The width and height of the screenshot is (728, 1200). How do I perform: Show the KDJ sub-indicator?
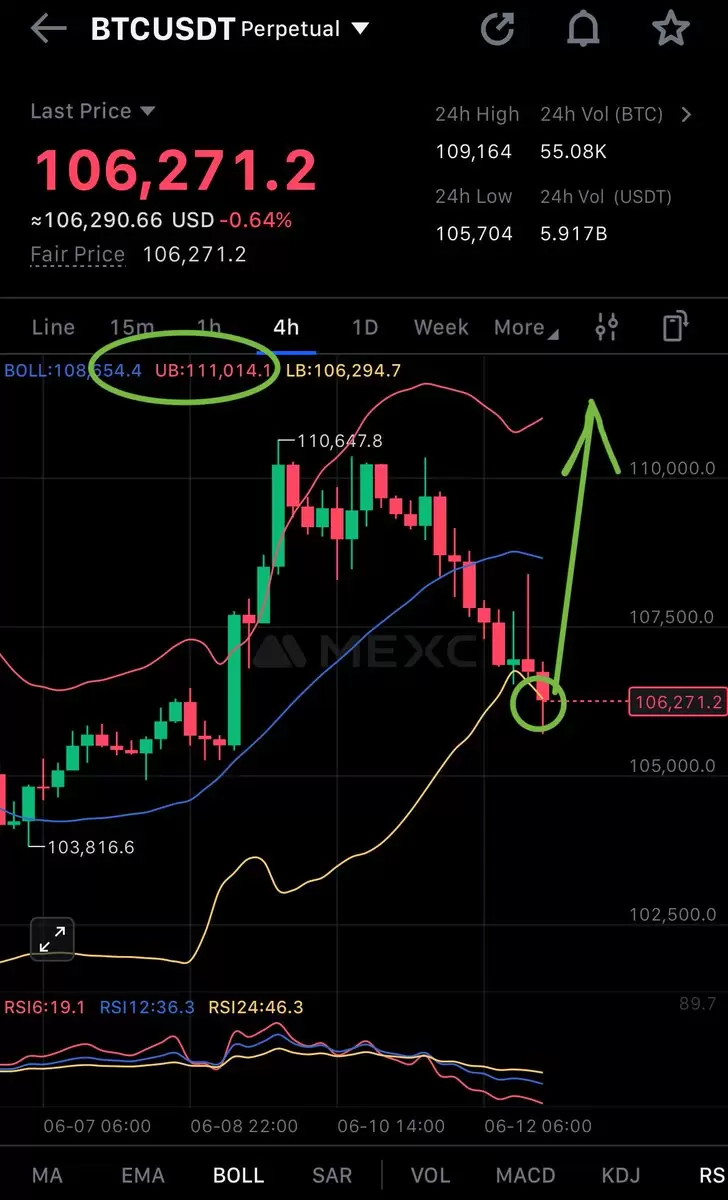pyautogui.click(x=621, y=1176)
